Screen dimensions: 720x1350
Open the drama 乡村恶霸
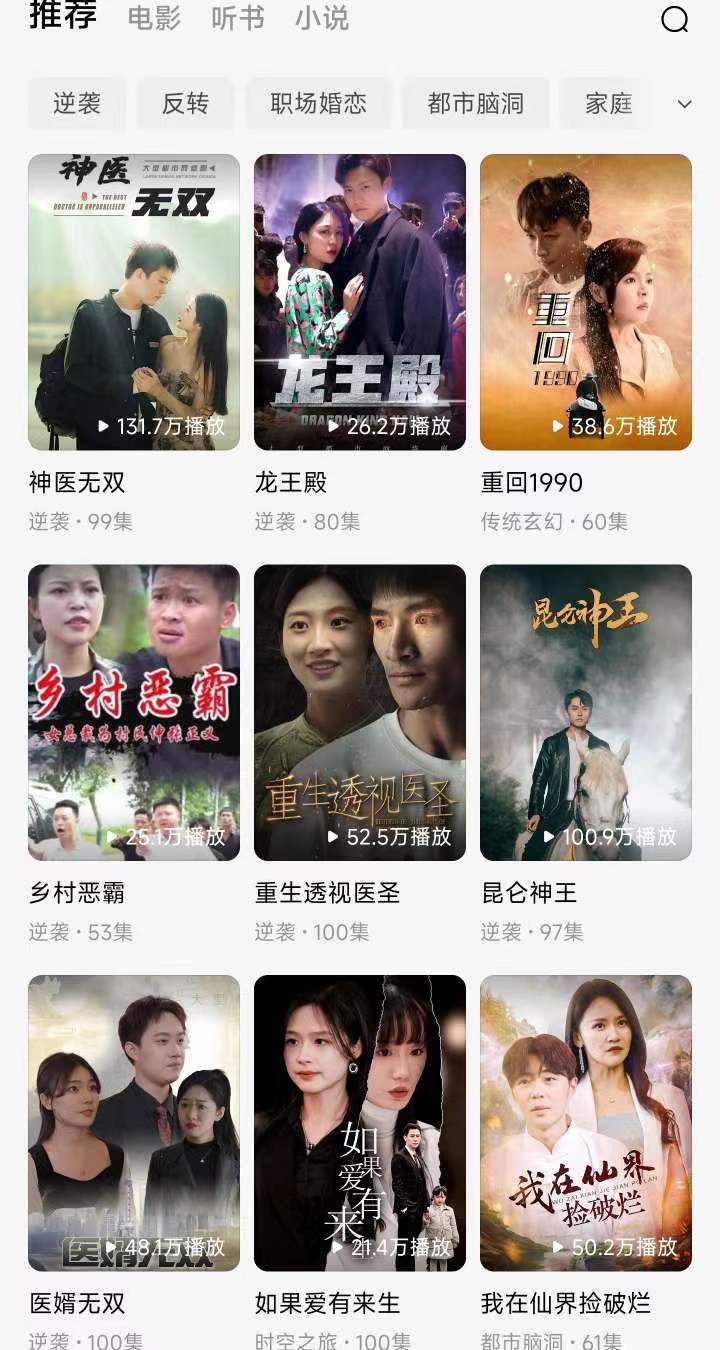(x=134, y=712)
